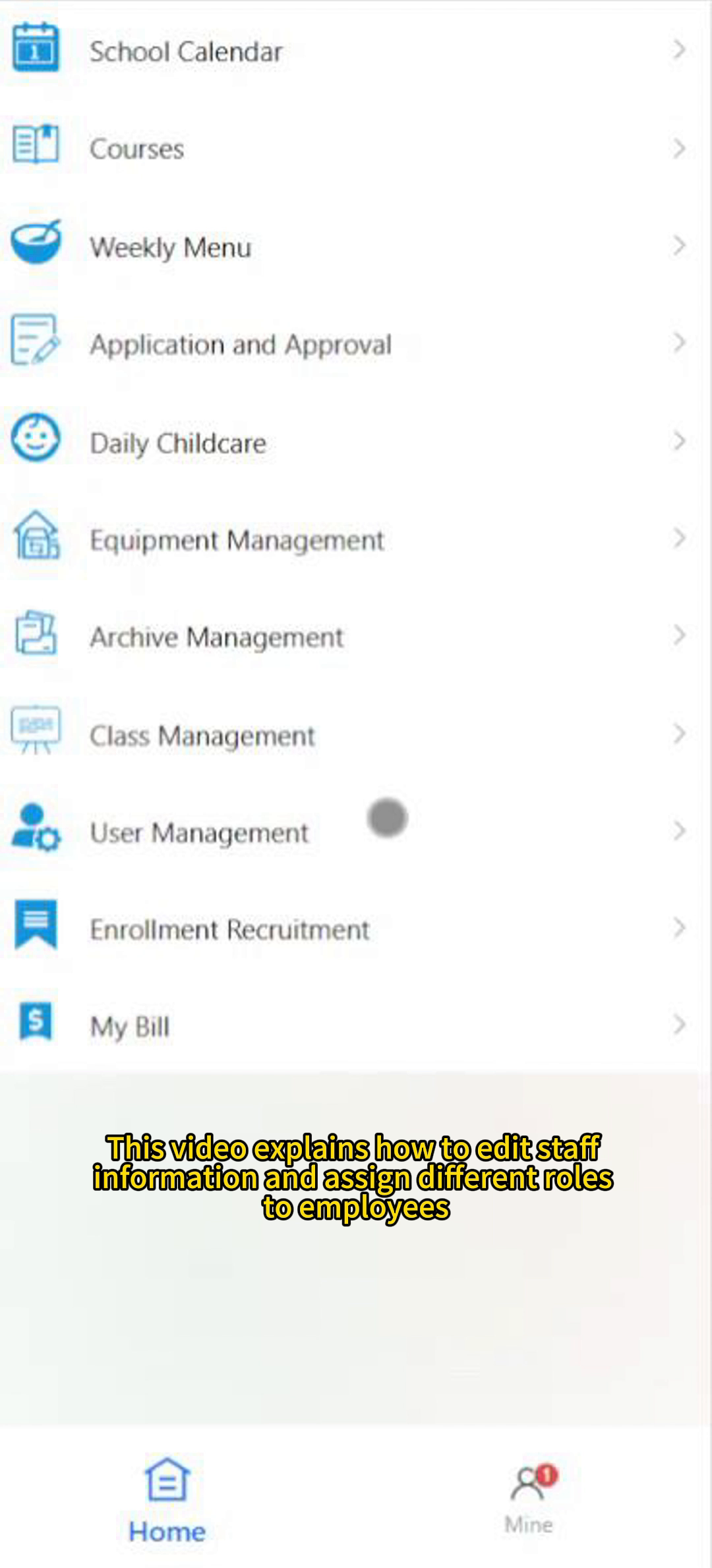The width and height of the screenshot is (712, 1568).
Task: View the Weekly Menu
Action: pyautogui.click(x=171, y=247)
